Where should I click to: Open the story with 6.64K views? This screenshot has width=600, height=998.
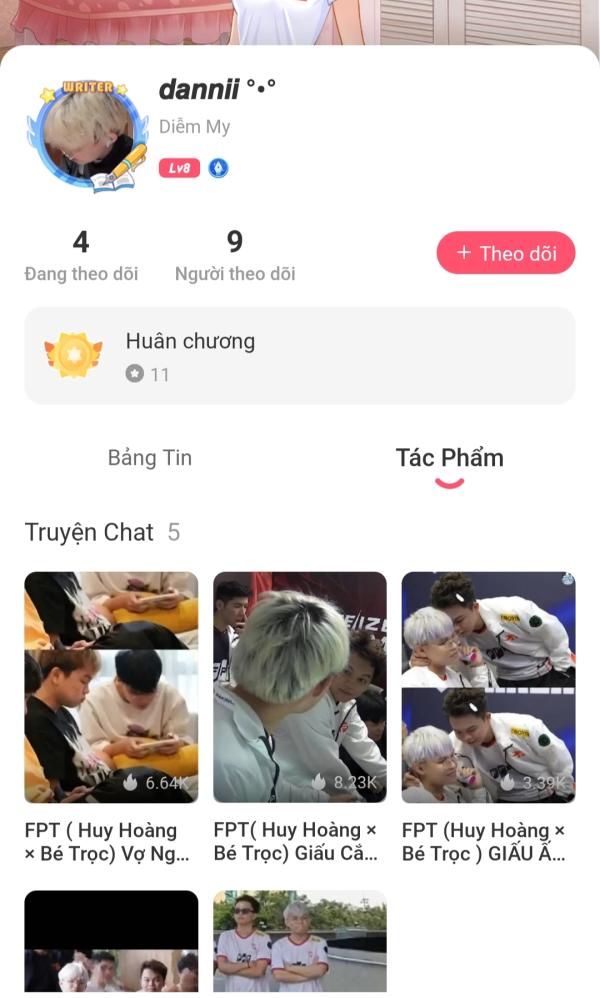tap(111, 687)
